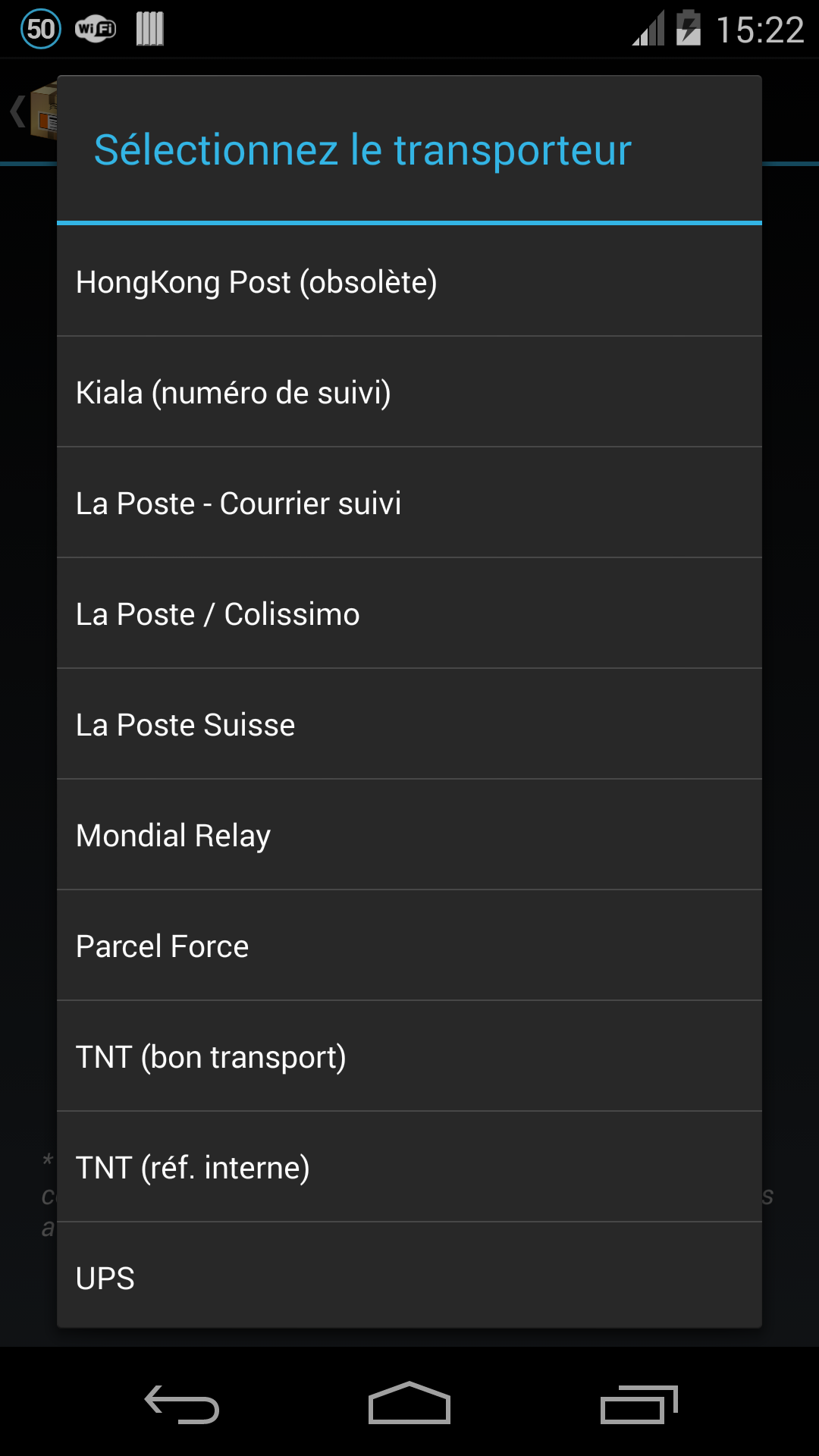Tap the system back button

point(182,1404)
